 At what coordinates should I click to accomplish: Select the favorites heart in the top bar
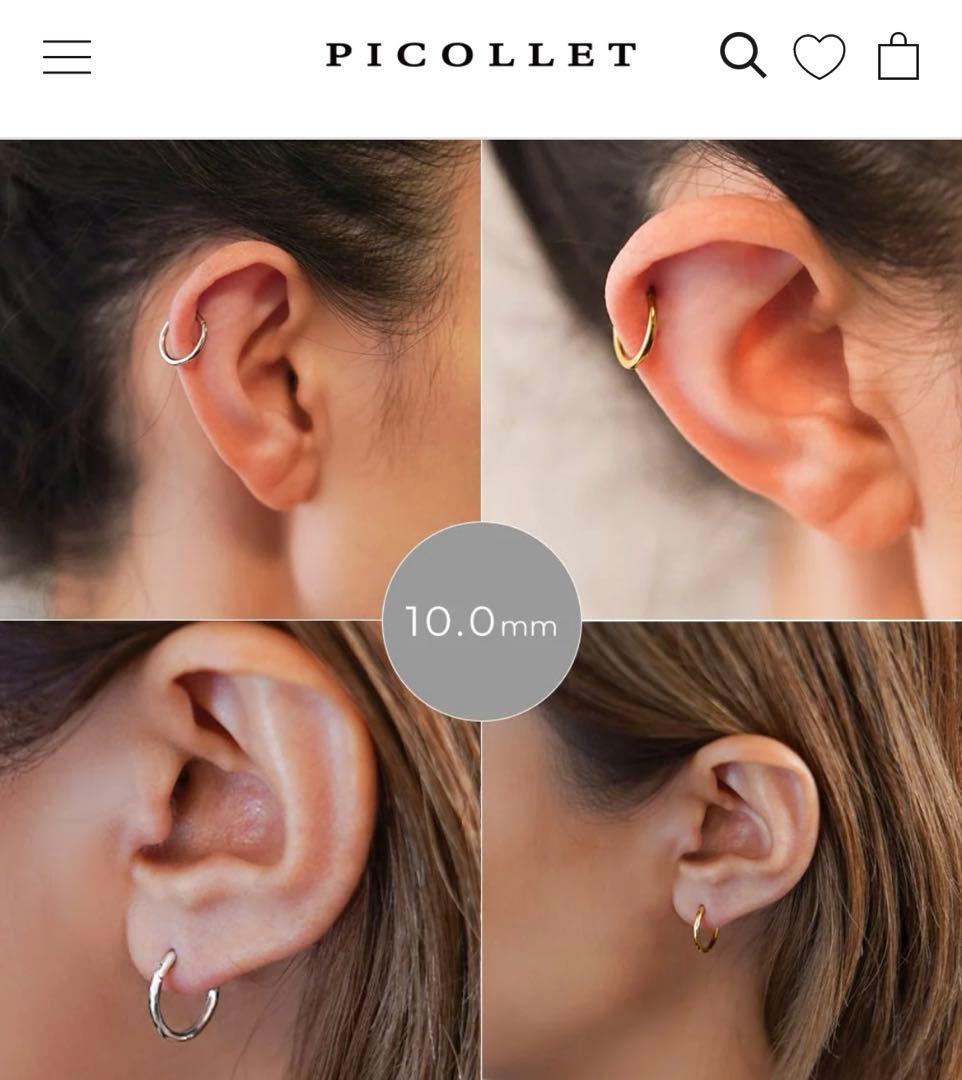click(x=820, y=58)
